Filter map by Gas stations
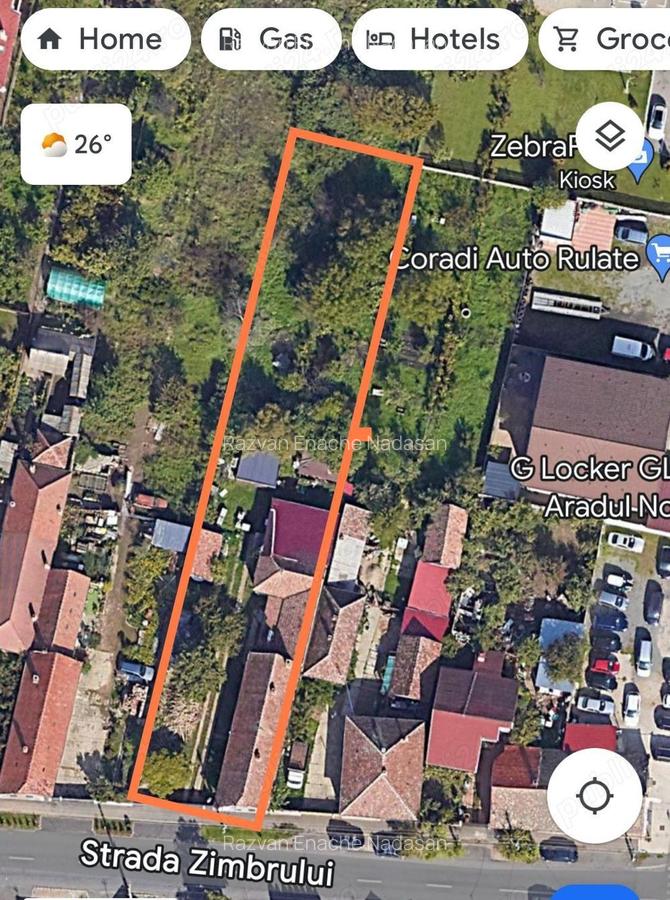670x900 pixels. (270, 40)
